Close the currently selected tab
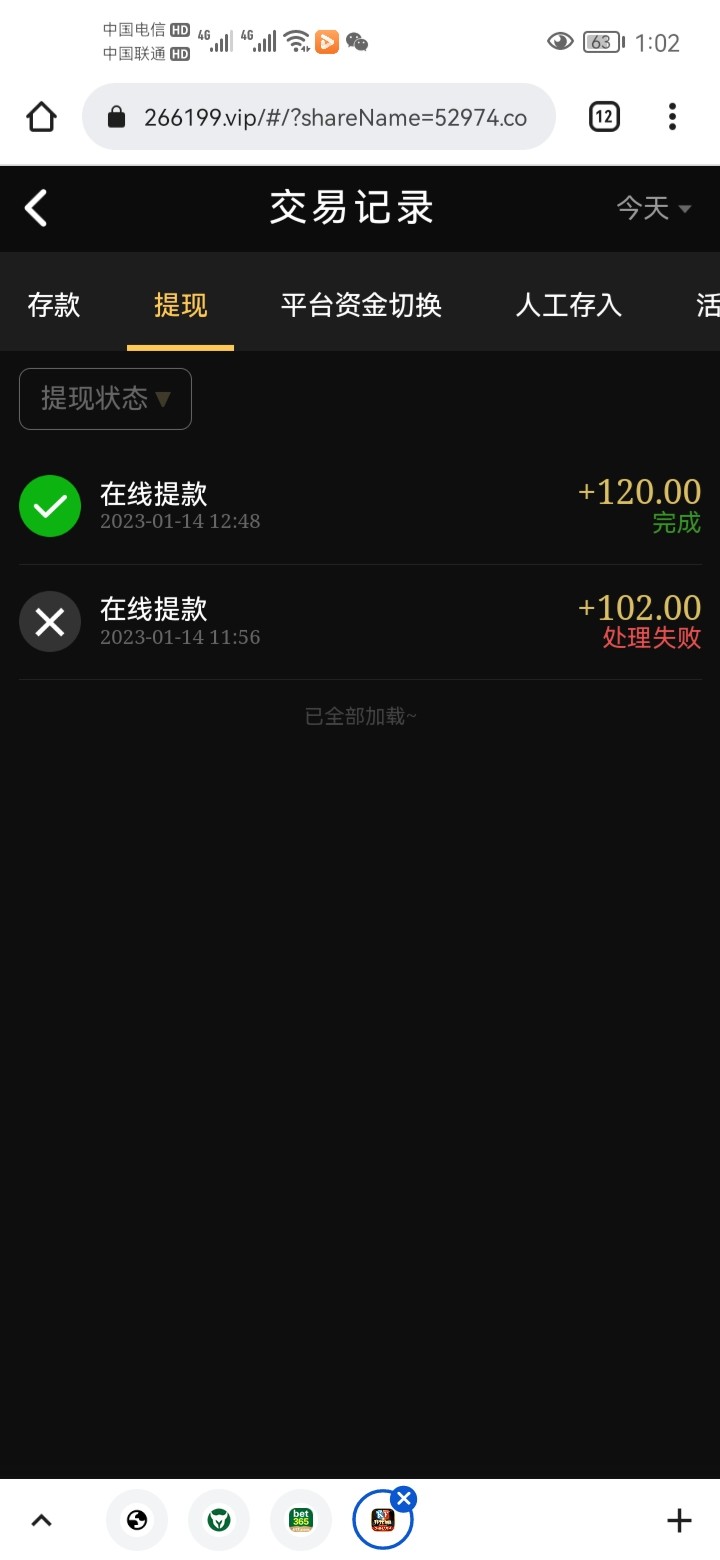The width and height of the screenshot is (720, 1560). click(404, 1498)
